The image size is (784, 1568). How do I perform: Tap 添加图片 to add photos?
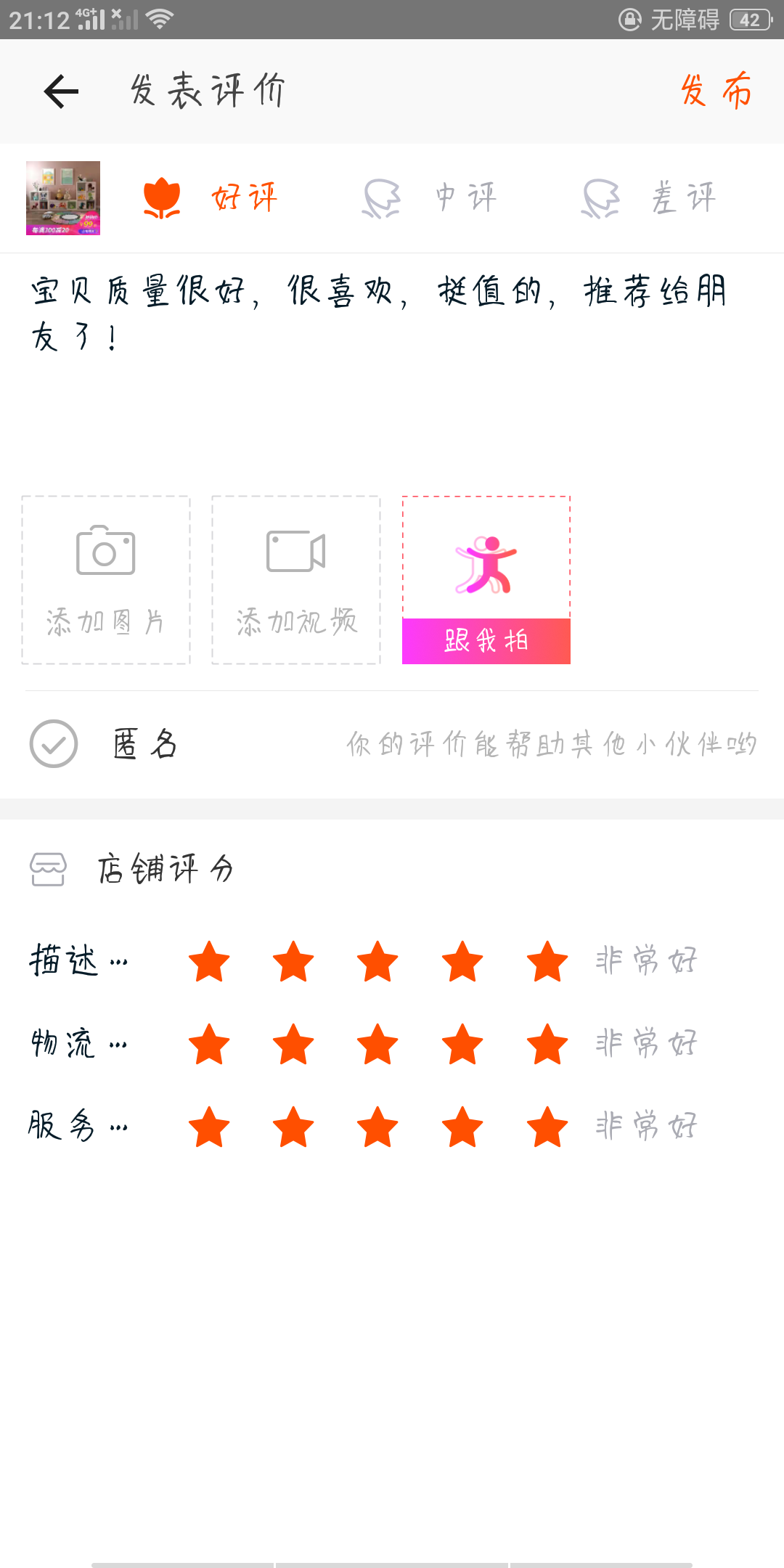point(106,580)
